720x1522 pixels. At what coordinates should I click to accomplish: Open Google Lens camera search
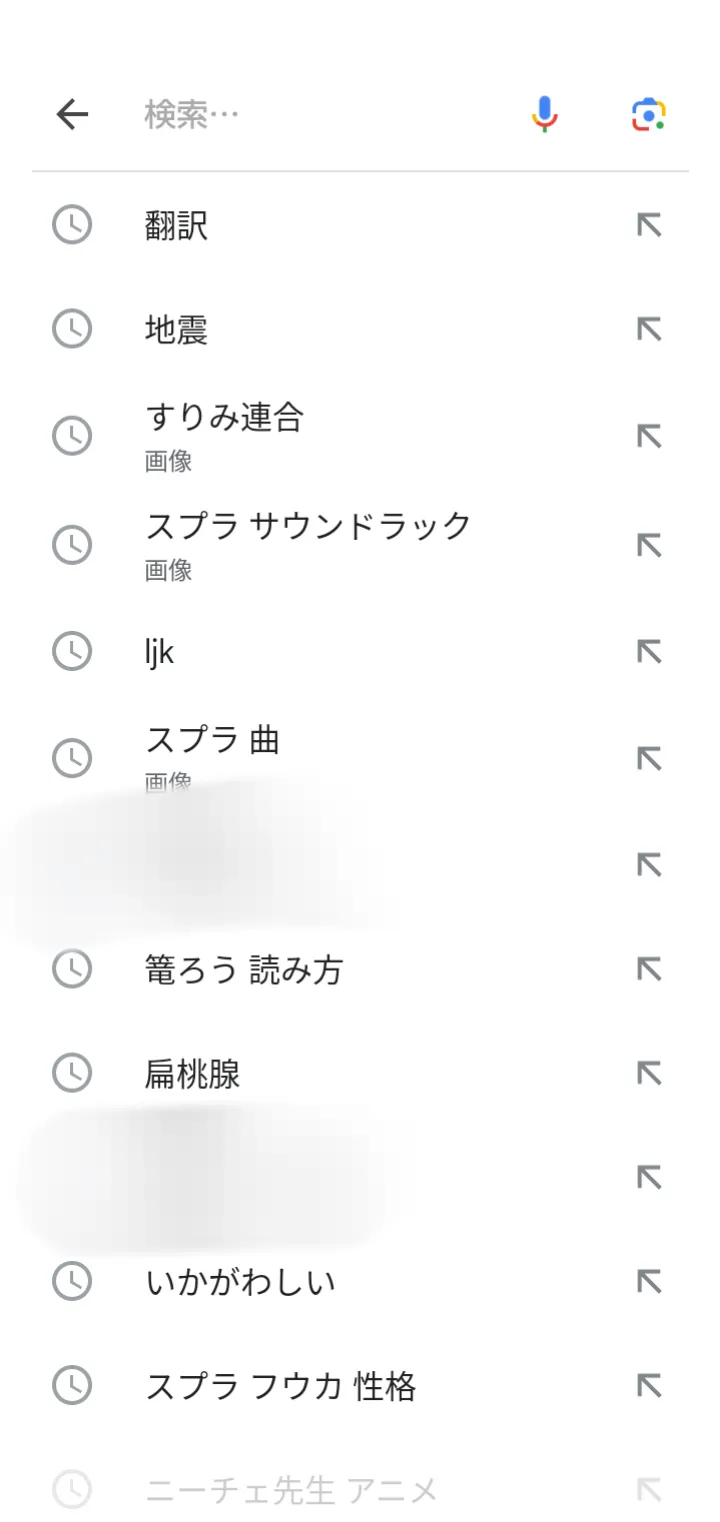pos(649,115)
